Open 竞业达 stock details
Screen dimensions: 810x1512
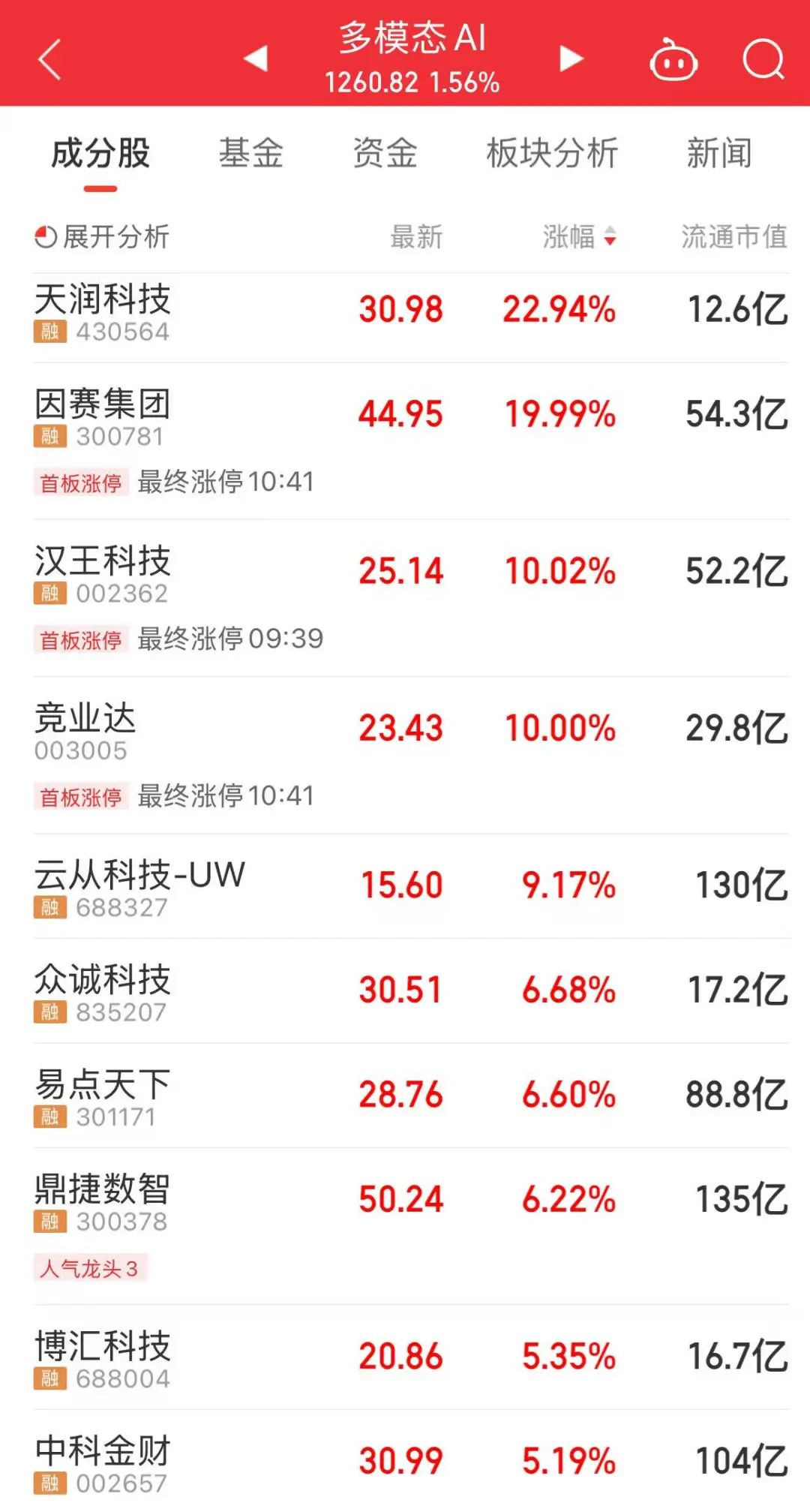click(85, 719)
